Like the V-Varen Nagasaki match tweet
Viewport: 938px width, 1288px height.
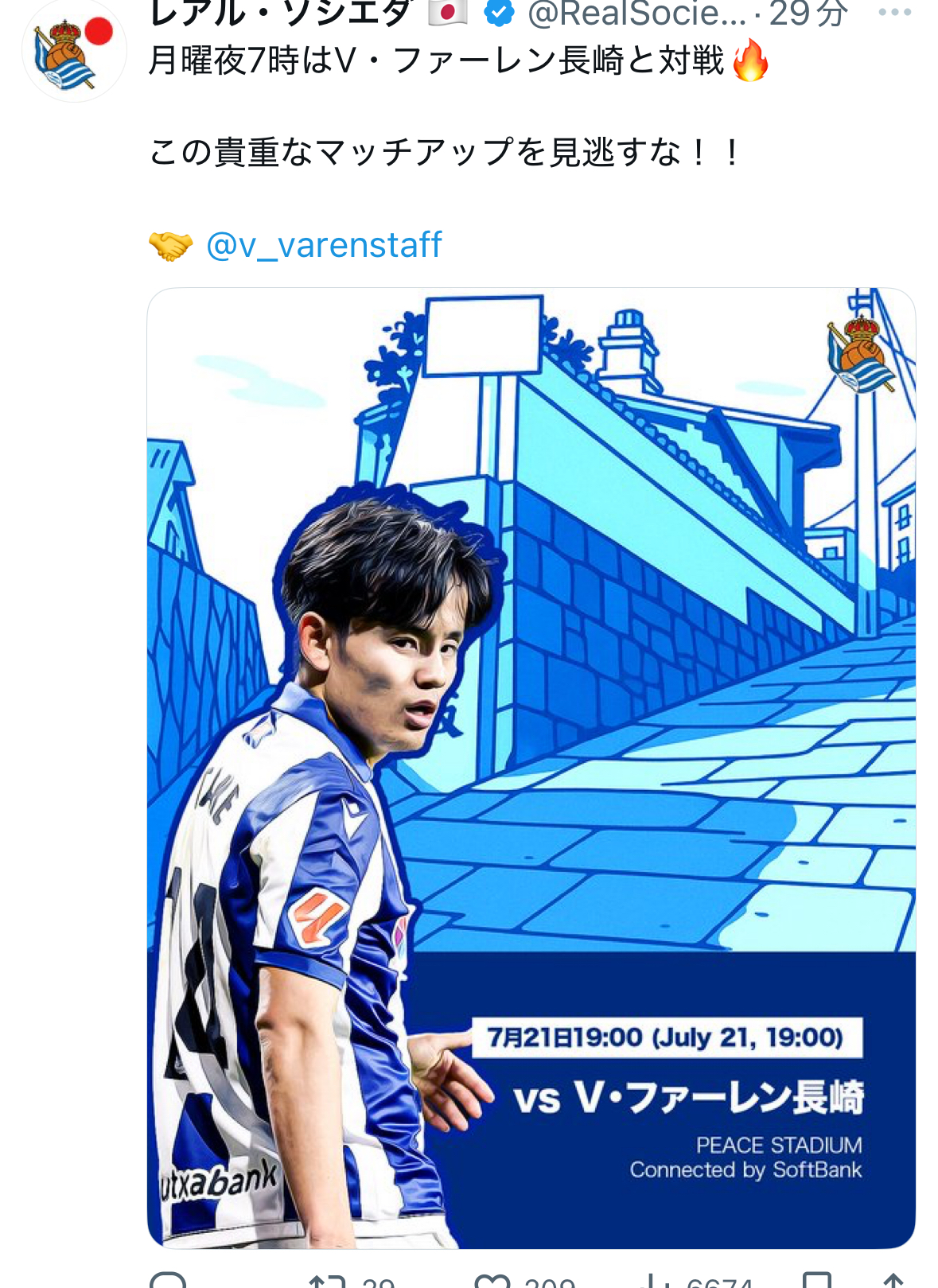(492, 1281)
